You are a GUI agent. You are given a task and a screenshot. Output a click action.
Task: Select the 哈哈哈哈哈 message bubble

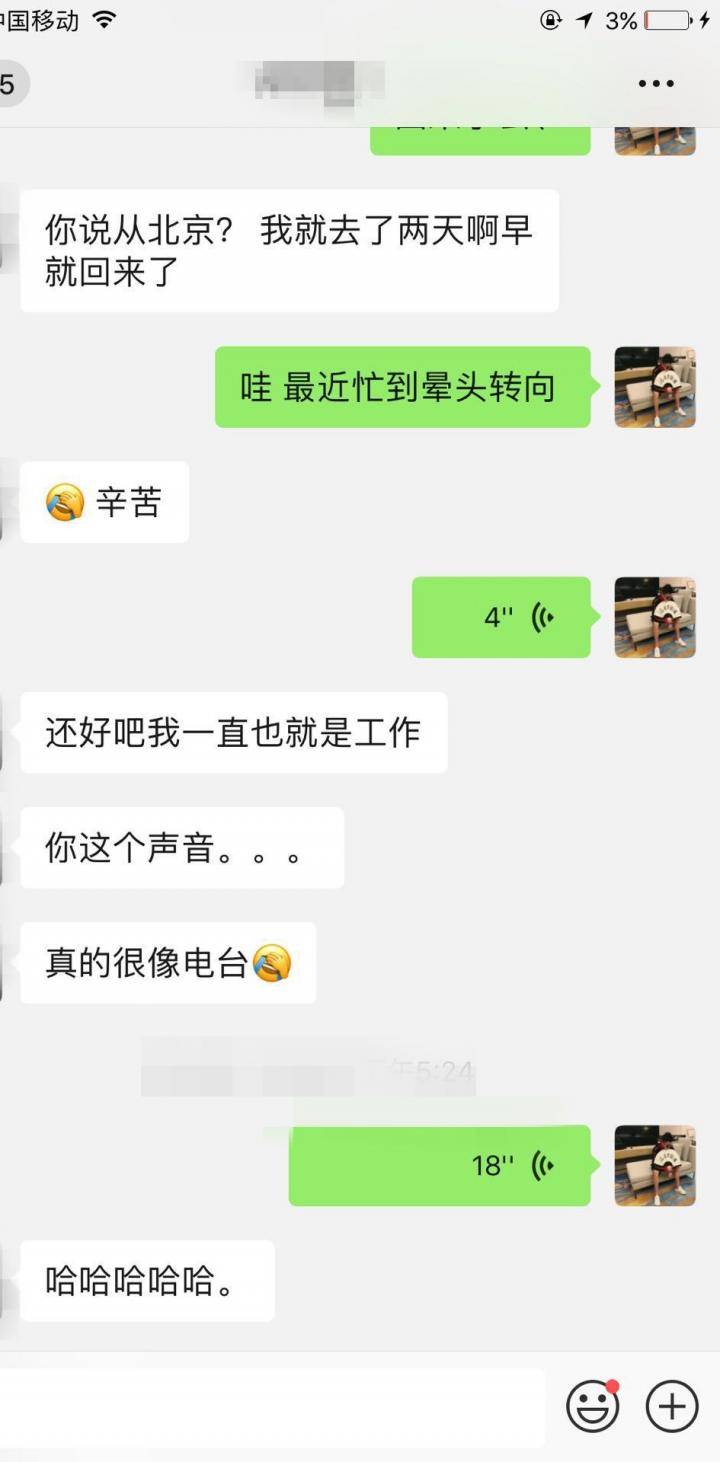point(146,1281)
